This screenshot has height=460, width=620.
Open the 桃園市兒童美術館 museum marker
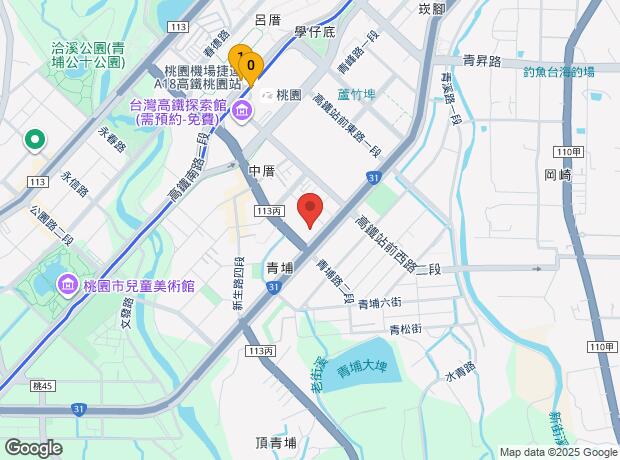(x=68, y=286)
